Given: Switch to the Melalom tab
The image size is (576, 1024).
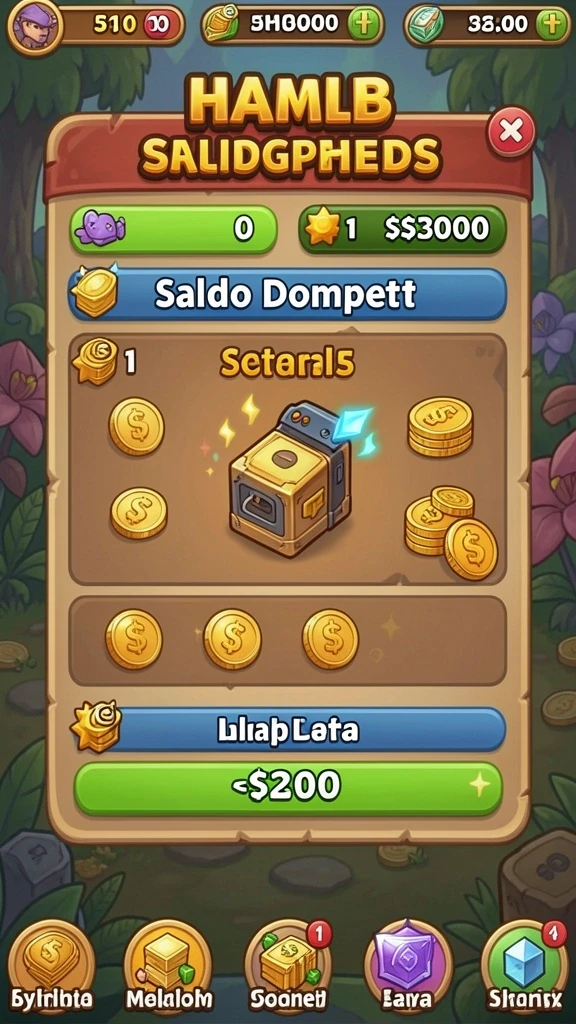Looking at the screenshot, I should [168, 968].
